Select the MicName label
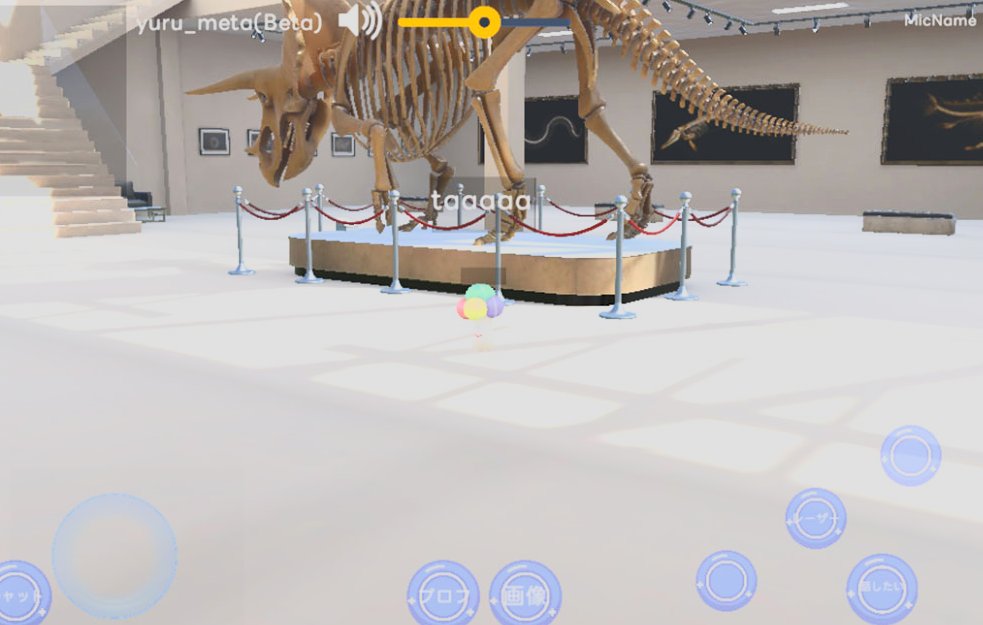 coord(939,20)
